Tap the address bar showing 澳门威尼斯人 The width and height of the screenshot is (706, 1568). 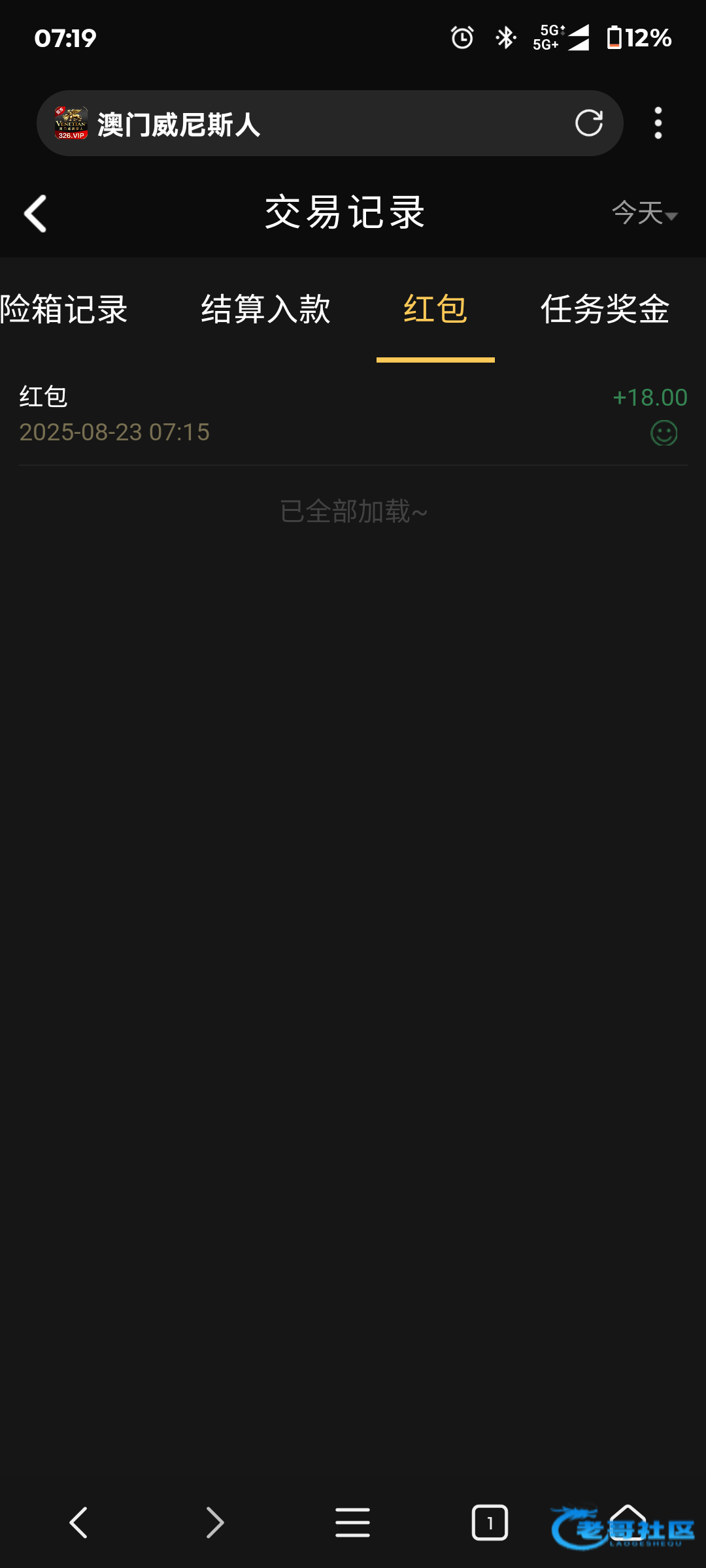click(x=329, y=123)
